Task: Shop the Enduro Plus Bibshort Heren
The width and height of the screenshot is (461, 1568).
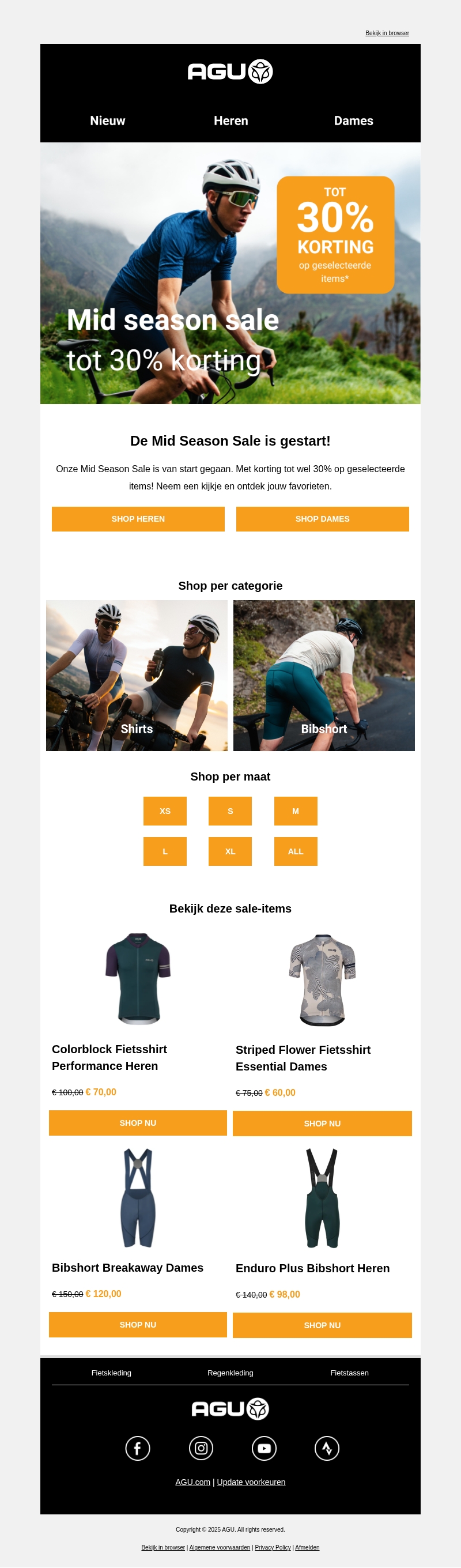Action: tap(322, 1325)
